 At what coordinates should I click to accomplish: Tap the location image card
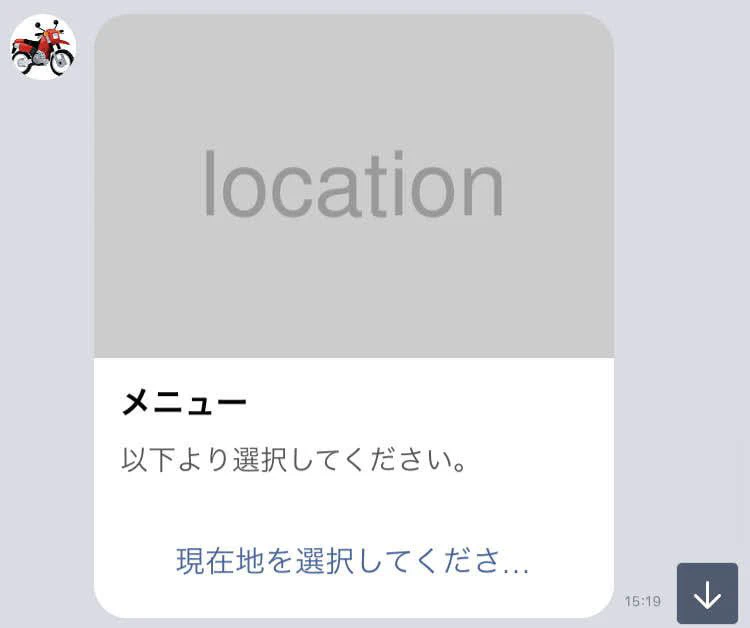coord(354,186)
